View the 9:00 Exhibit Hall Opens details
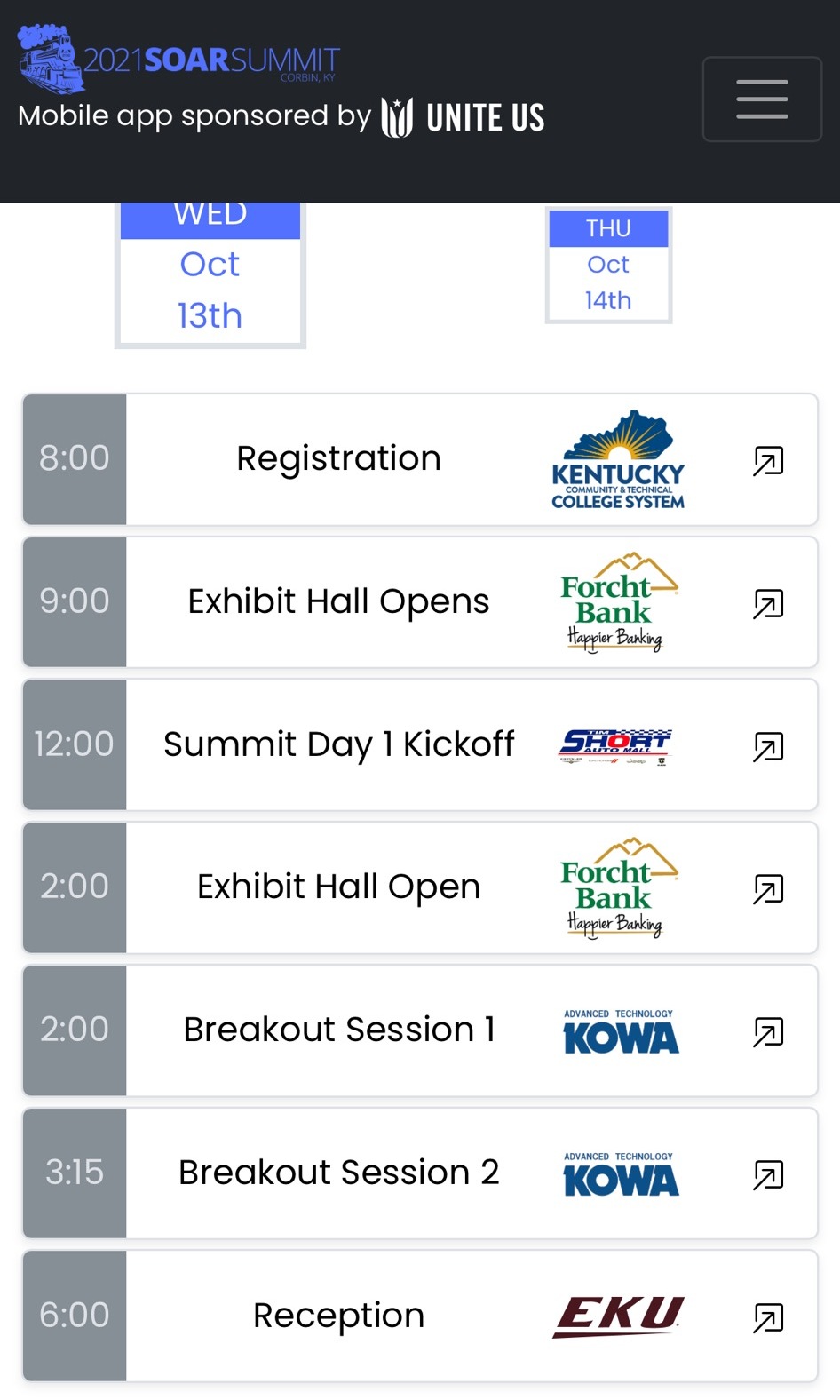Screen dimensions: 840x1400 338,602
